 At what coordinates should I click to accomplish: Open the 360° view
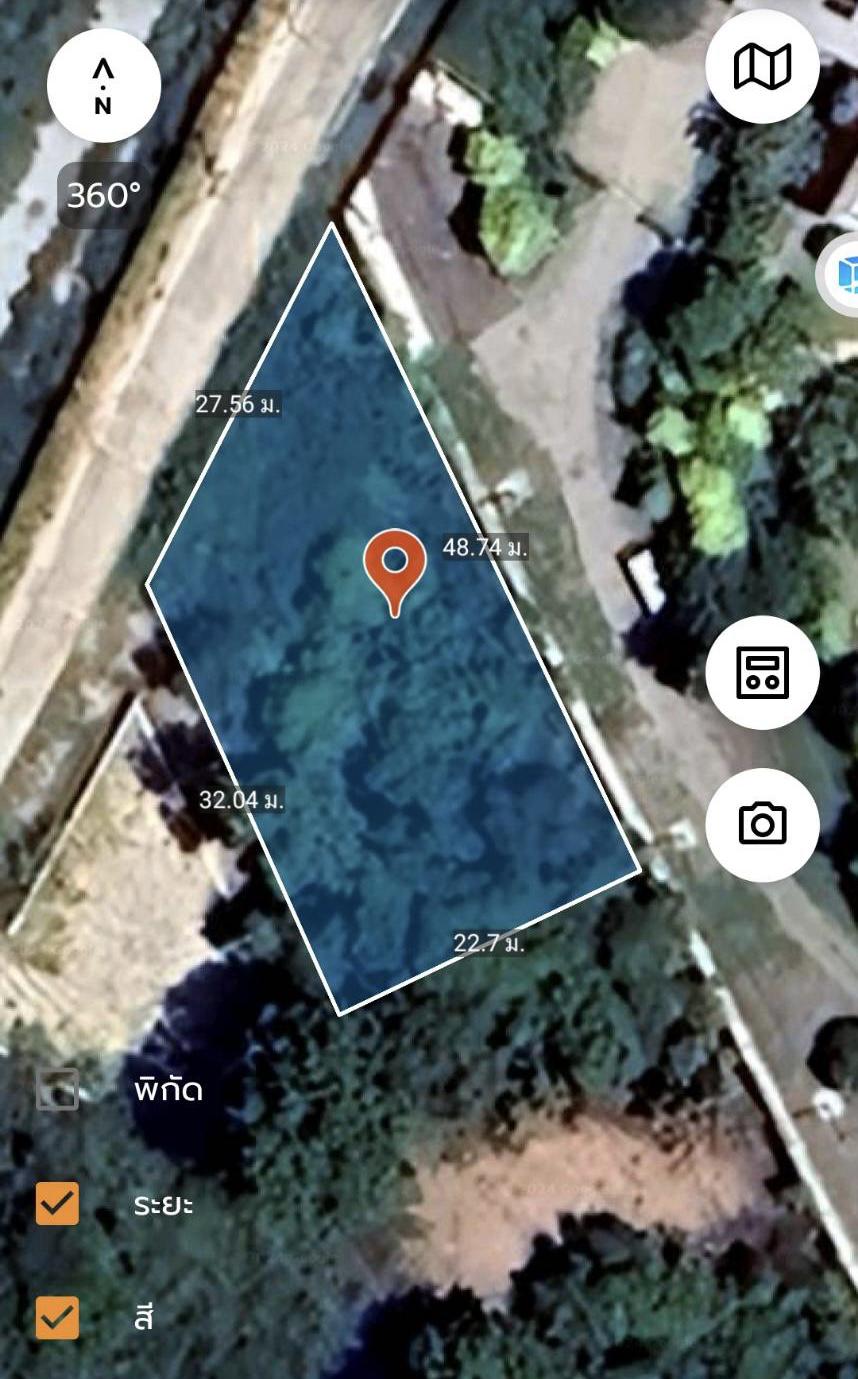point(104,195)
